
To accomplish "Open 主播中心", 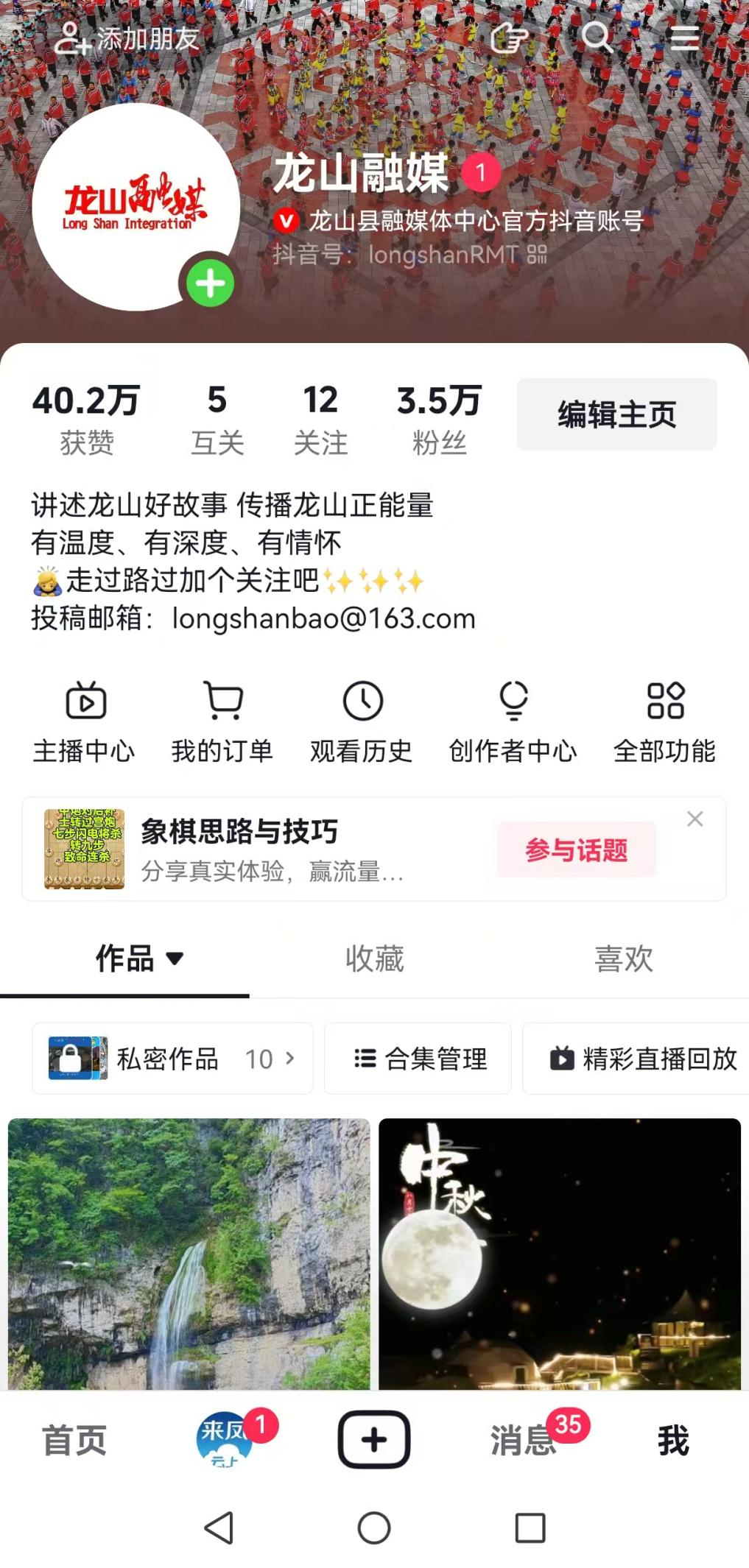I will 85,721.
